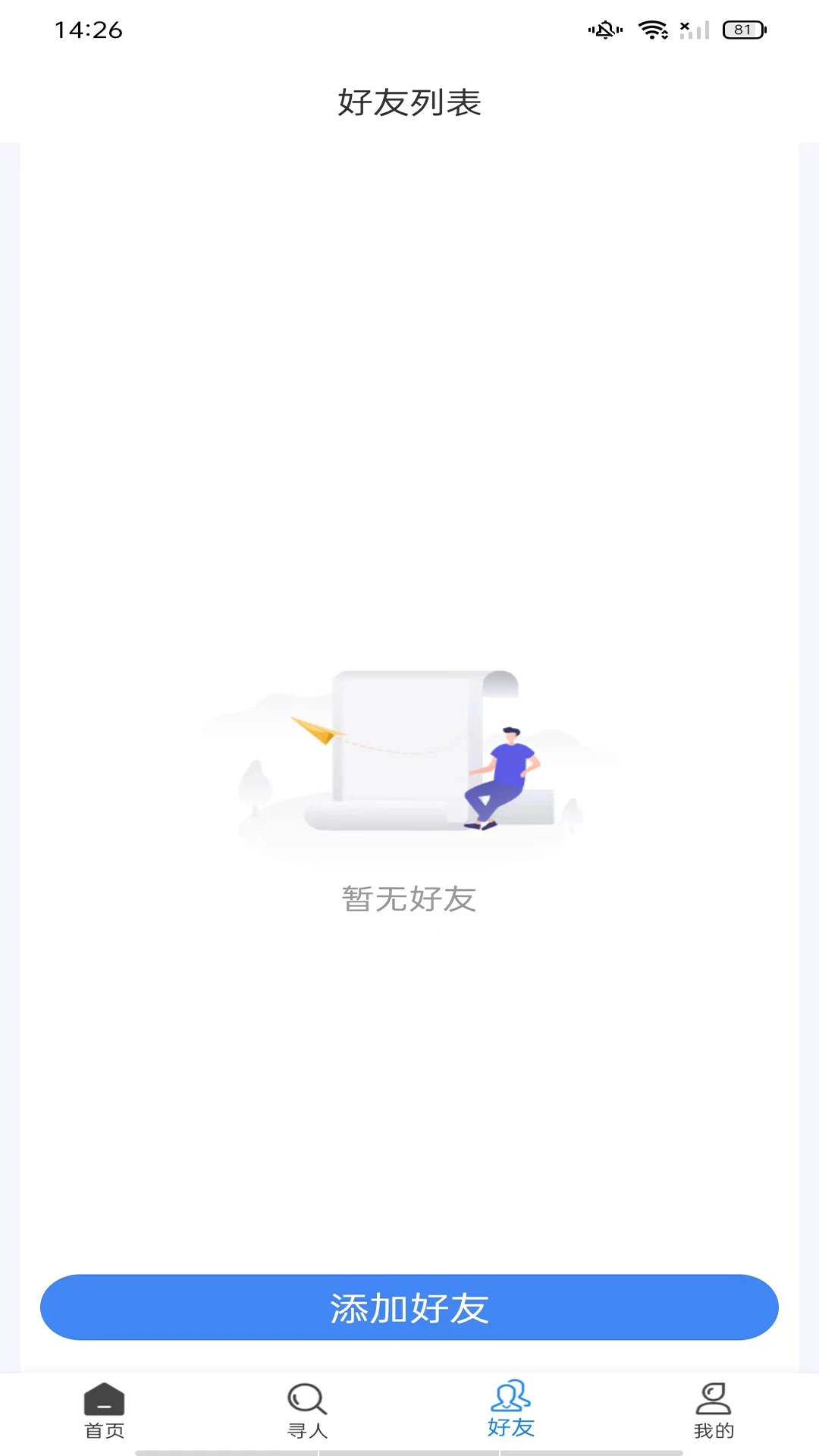Tap the 添加好友 button
Screen dimensions: 819x1456
pyautogui.click(x=409, y=1307)
